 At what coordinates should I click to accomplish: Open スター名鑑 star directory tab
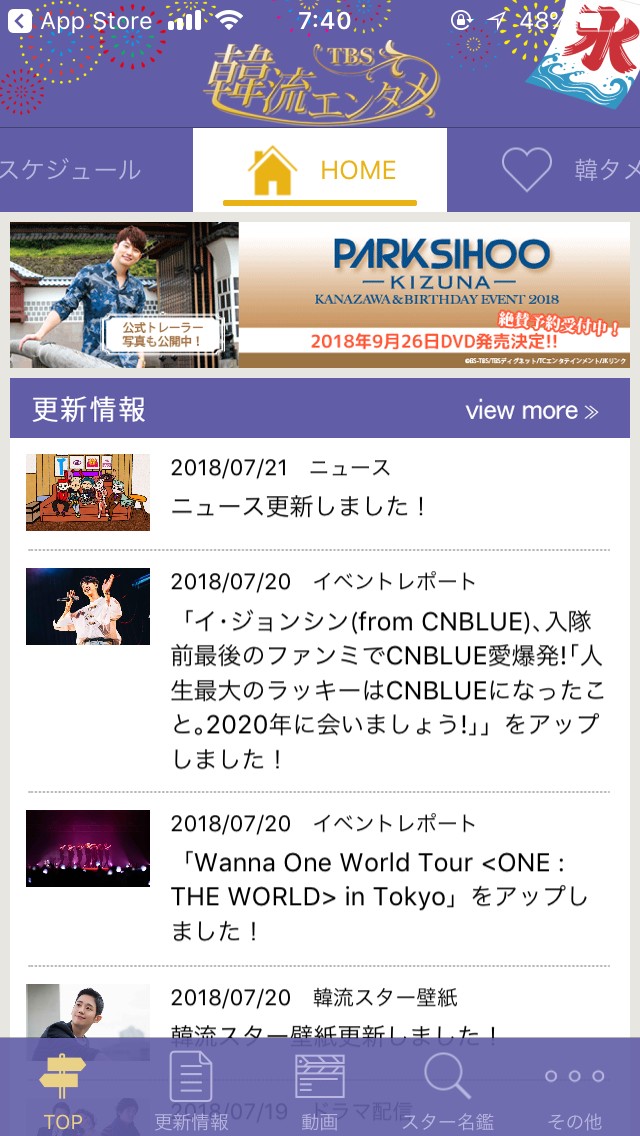pyautogui.click(x=447, y=1090)
